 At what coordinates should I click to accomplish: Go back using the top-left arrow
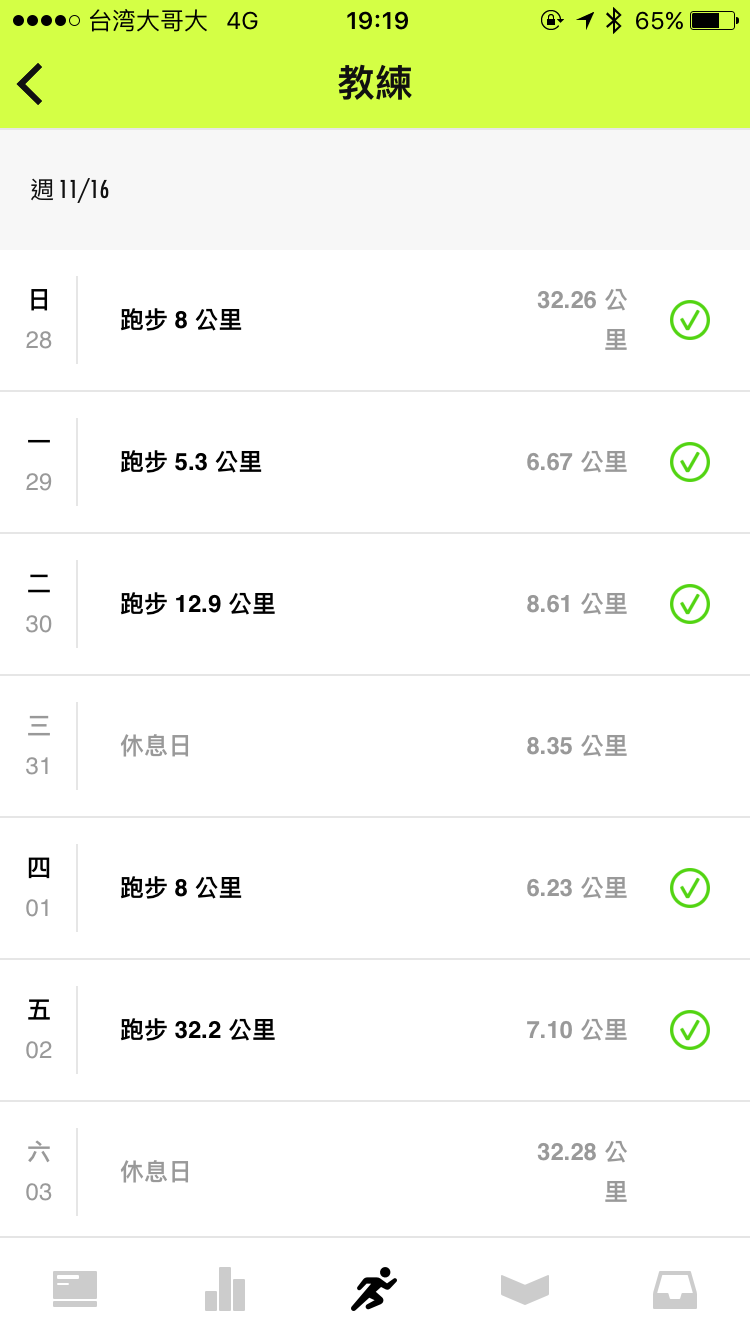30,84
